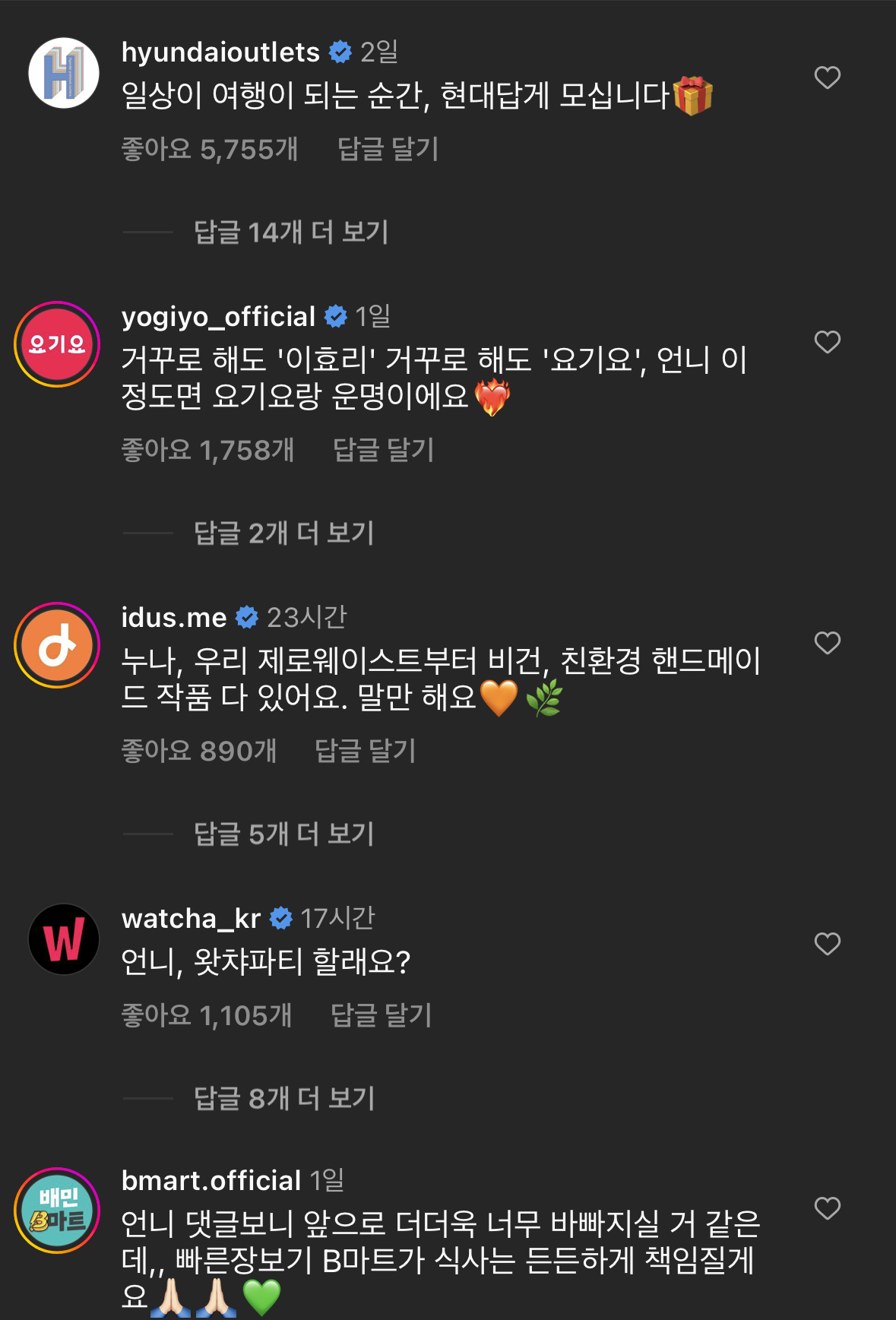Viewport: 896px width, 1320px height.
Task: Open yogiyo_official profile picture
Action: point(58,344)
